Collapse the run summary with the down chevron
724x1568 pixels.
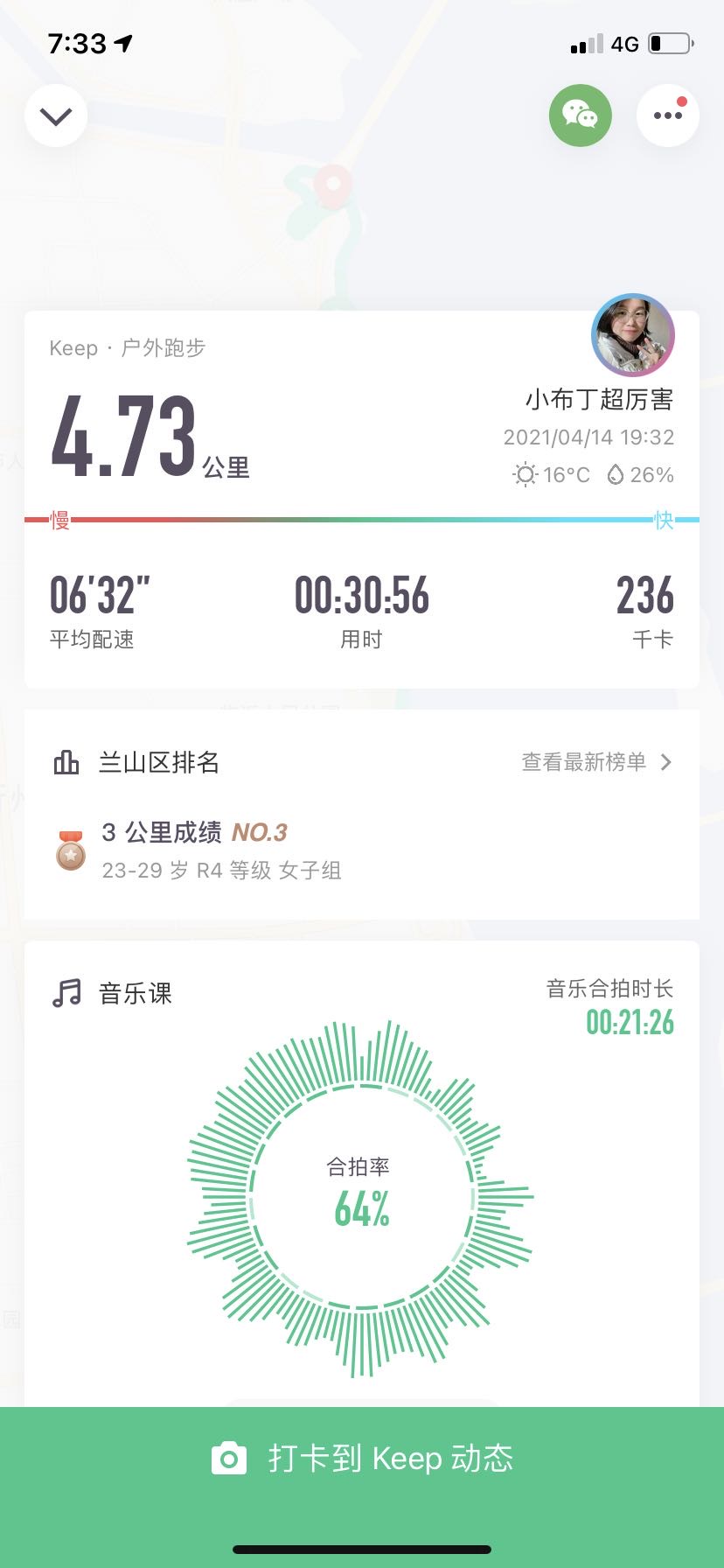pyautogui.click(x=56, y=115)
